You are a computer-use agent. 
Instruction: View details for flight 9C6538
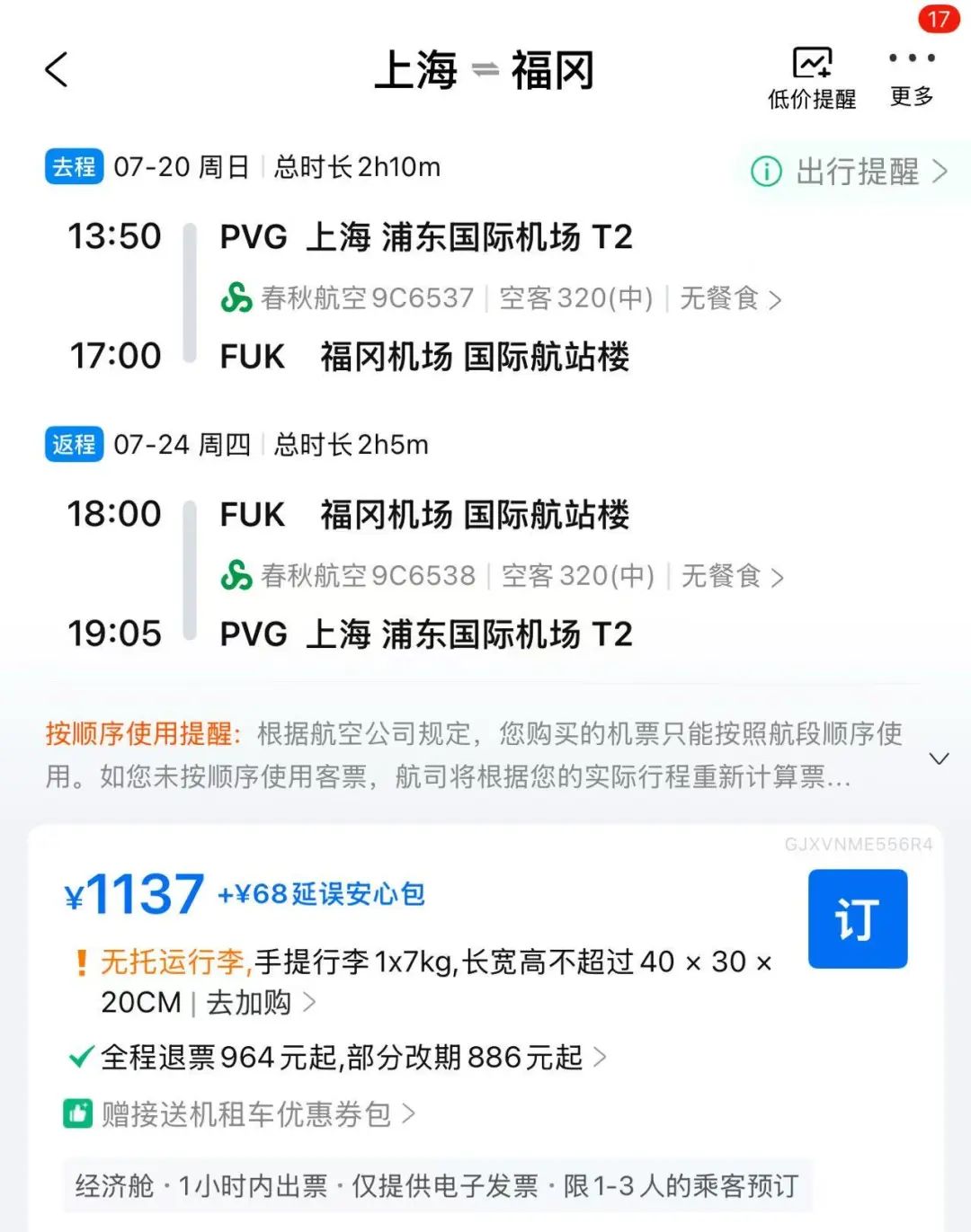(502, 576)
